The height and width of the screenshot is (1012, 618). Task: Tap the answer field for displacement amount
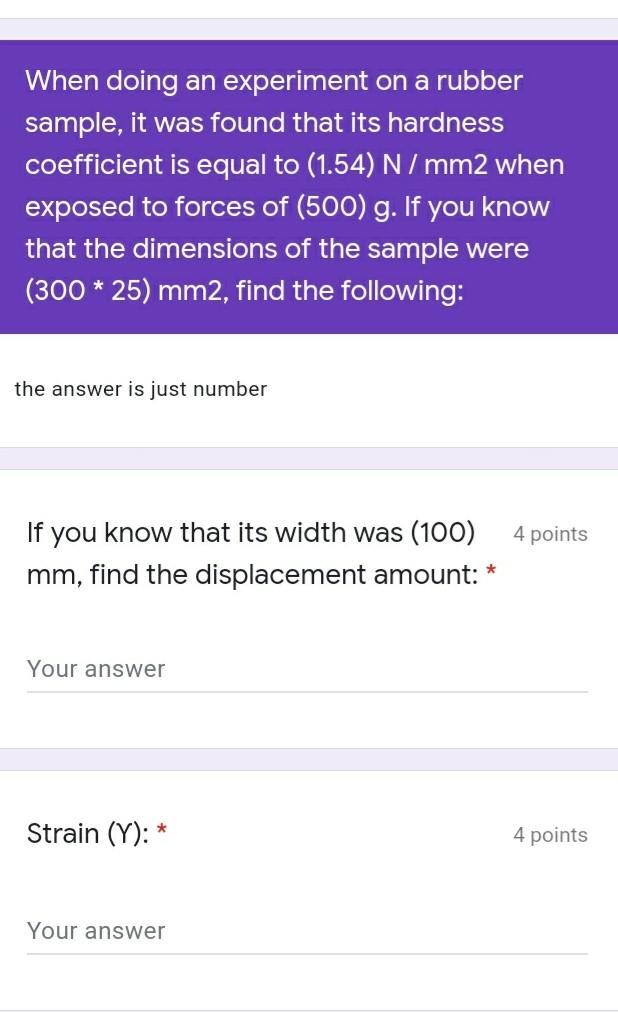click(306, 669)
